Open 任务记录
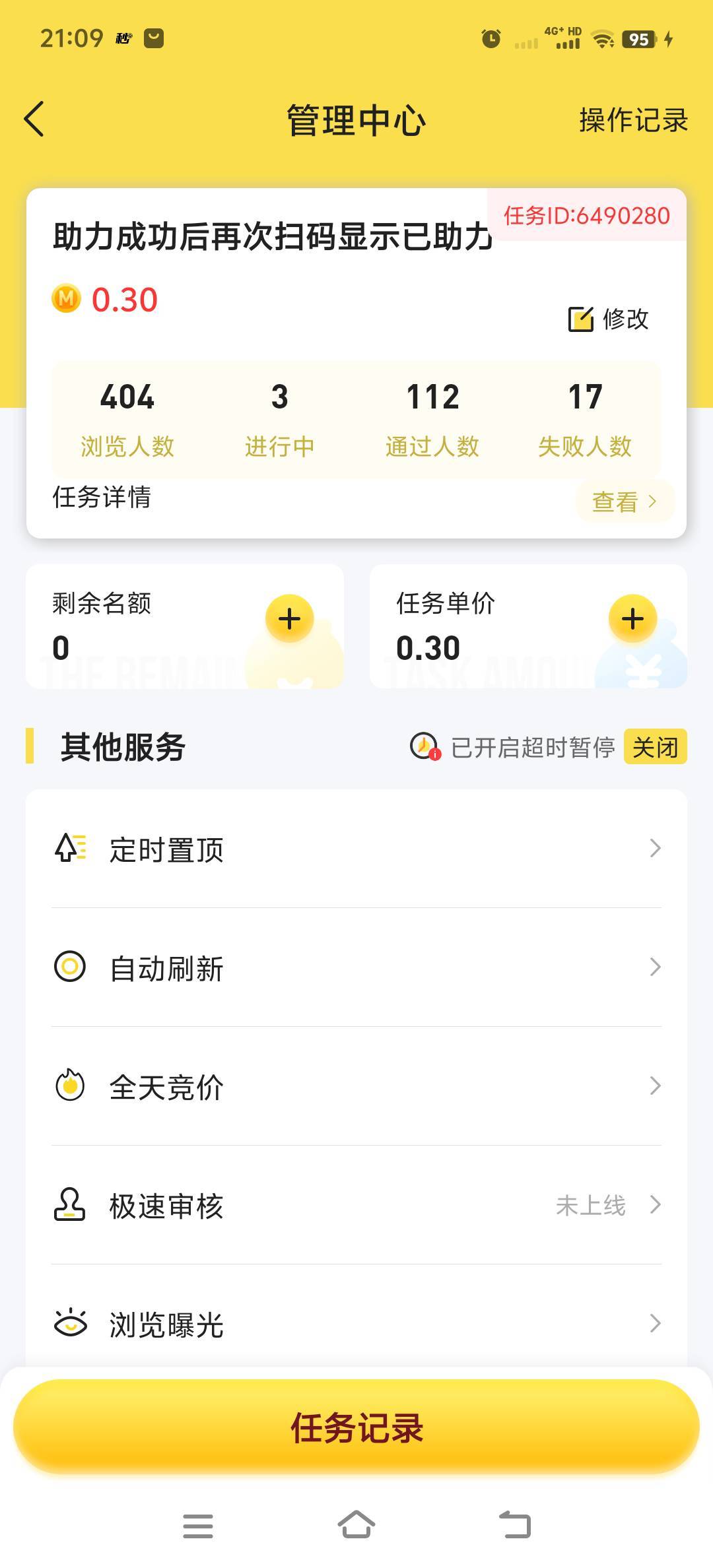713x1568 pixels. tap(356, 1427)
